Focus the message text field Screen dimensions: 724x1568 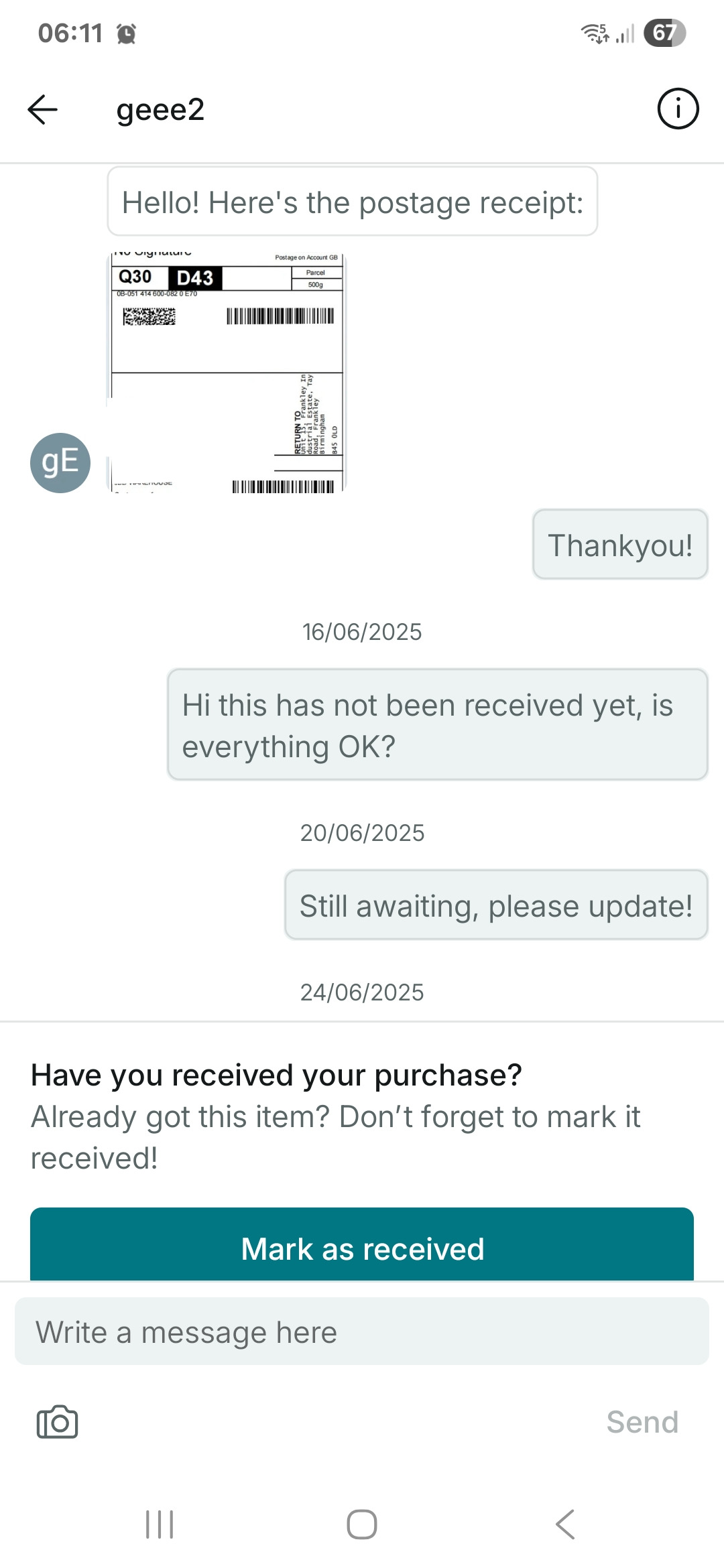click(362, 1331)
